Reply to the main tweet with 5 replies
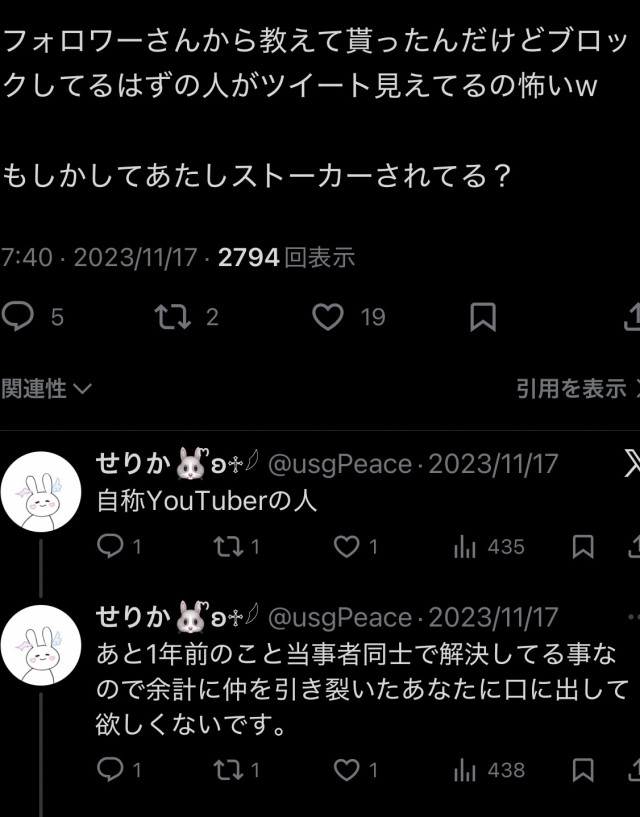Viewport: 640px width, 817px height. pos(18,317)
